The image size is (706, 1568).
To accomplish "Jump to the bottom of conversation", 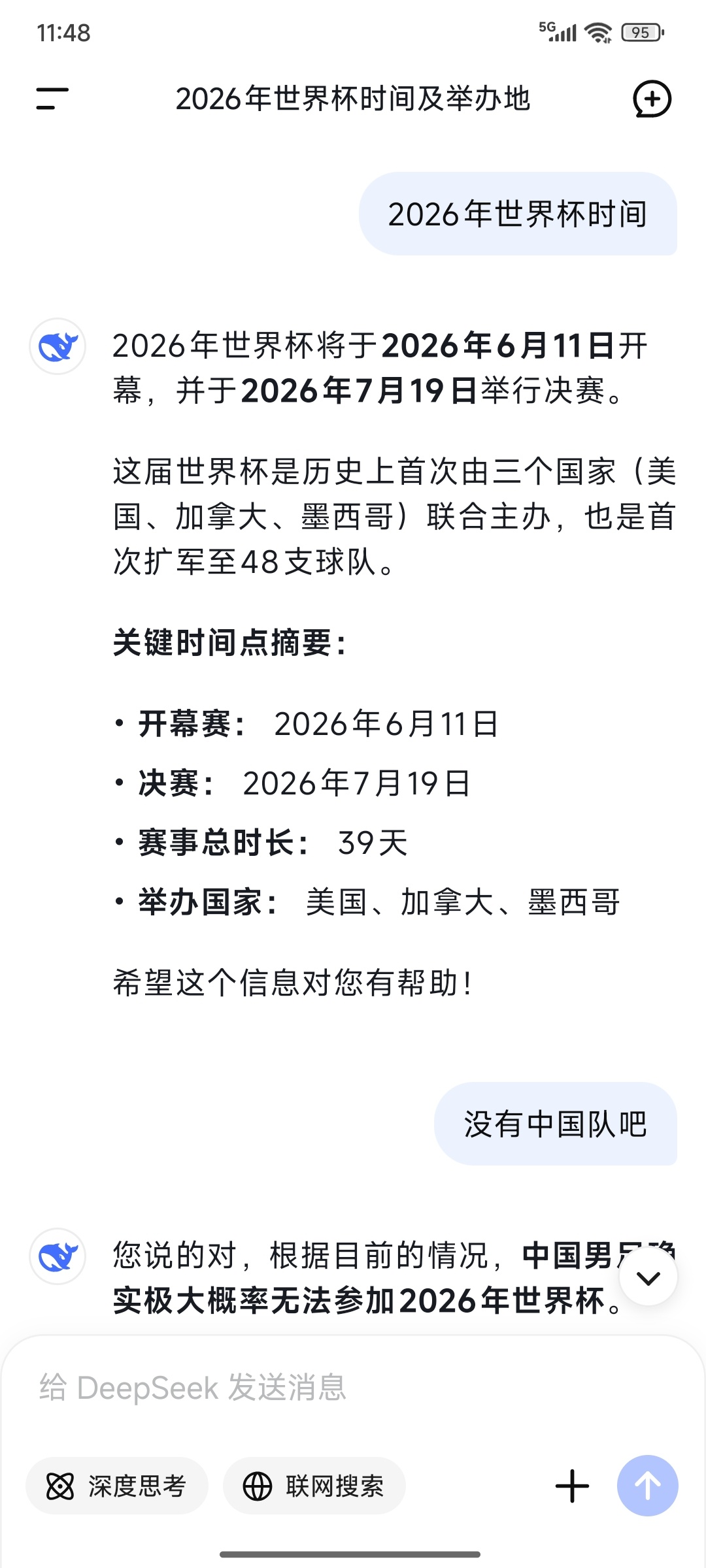I will (x=648, y=1276).
